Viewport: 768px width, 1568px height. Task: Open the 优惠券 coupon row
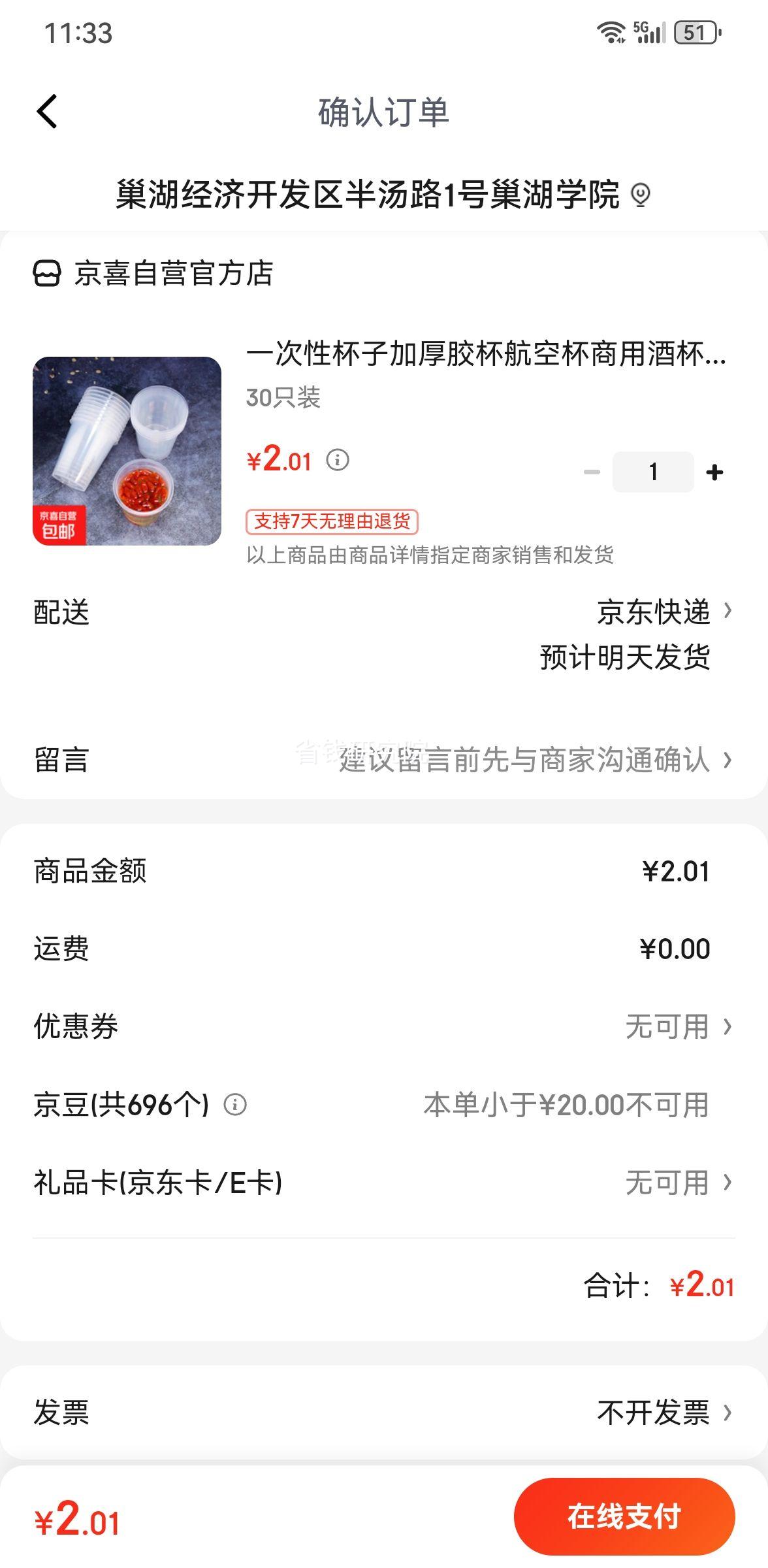(x=384, y=1026)
